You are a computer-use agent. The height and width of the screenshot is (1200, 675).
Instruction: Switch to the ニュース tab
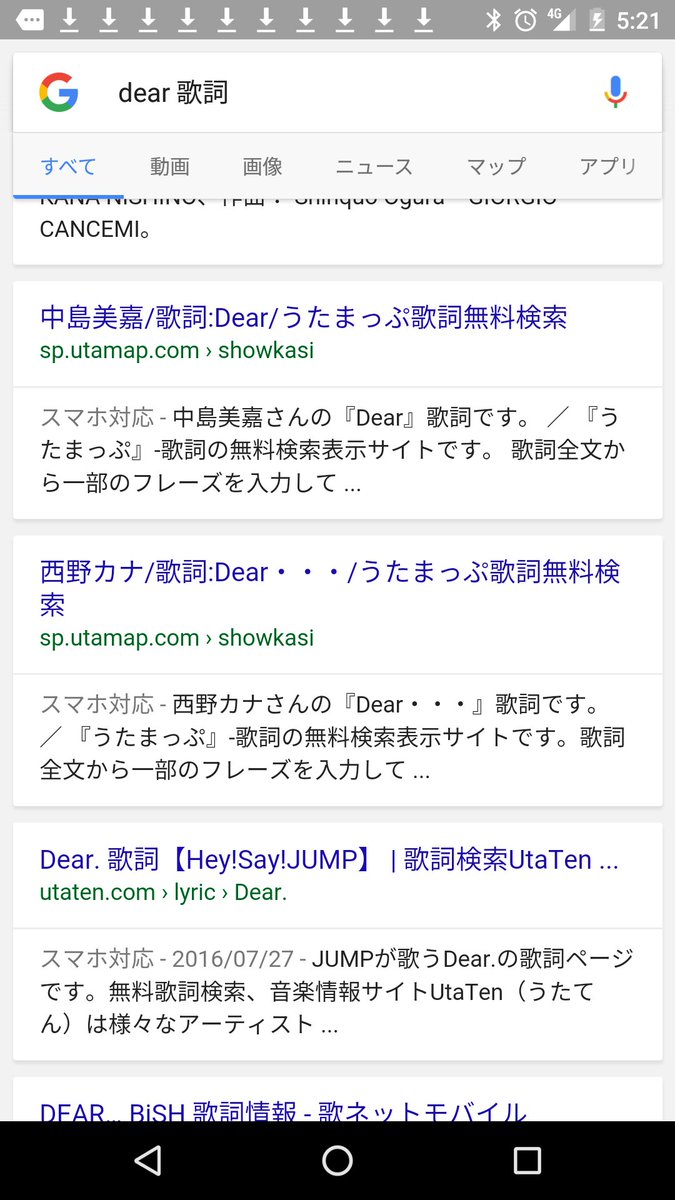[374, 167]
